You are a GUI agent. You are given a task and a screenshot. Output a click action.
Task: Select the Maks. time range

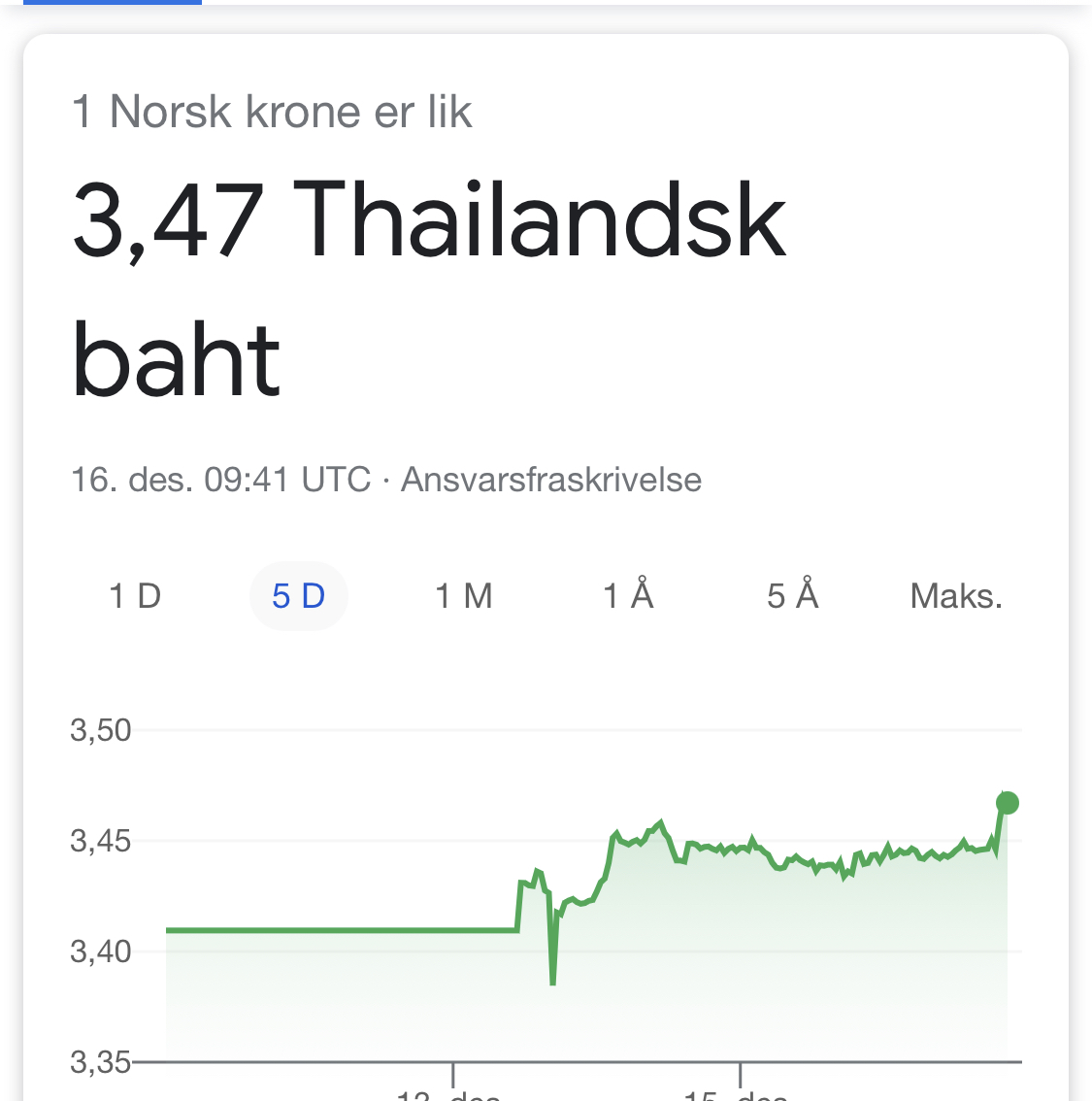[x=956, y=595]
